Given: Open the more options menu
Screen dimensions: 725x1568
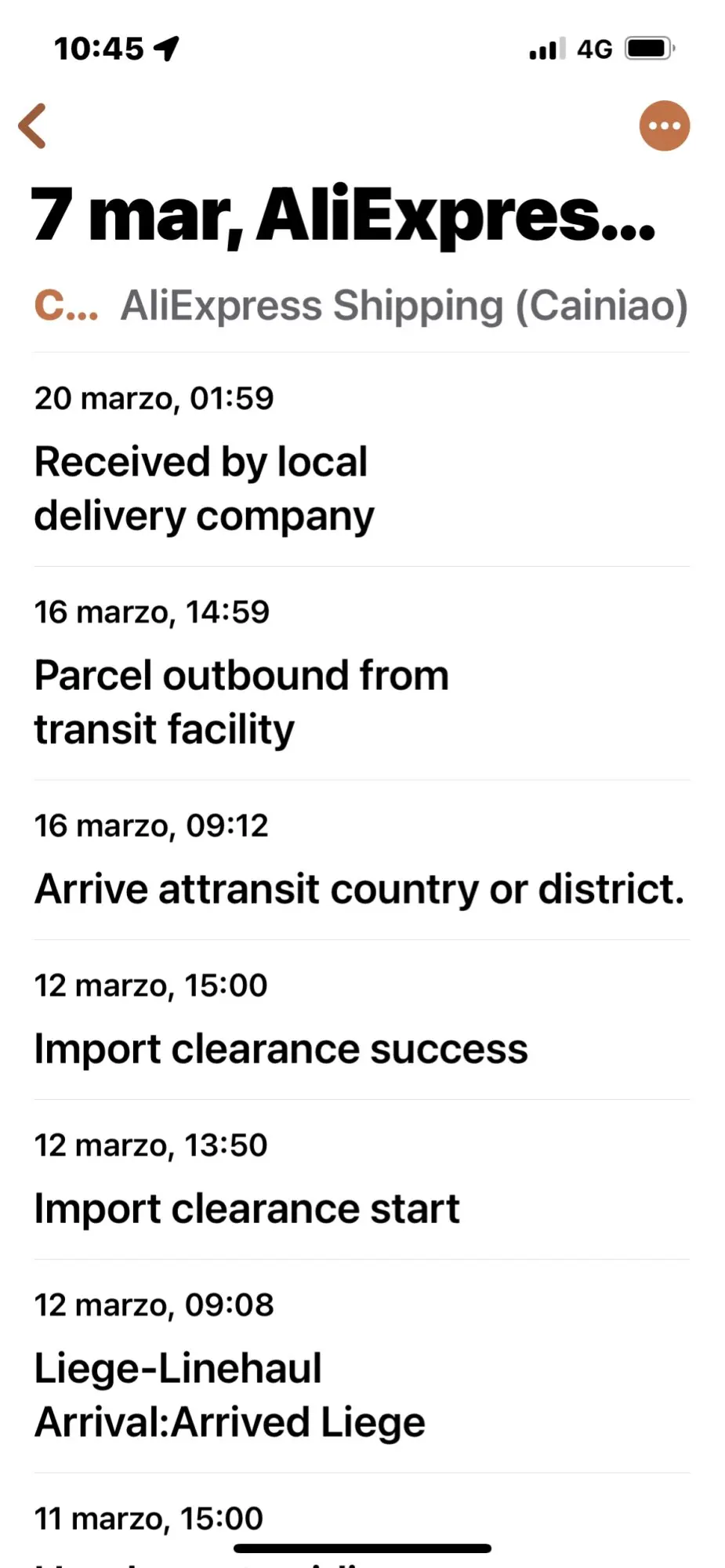Looking at the screenshot, I should [x=664, y=126].
